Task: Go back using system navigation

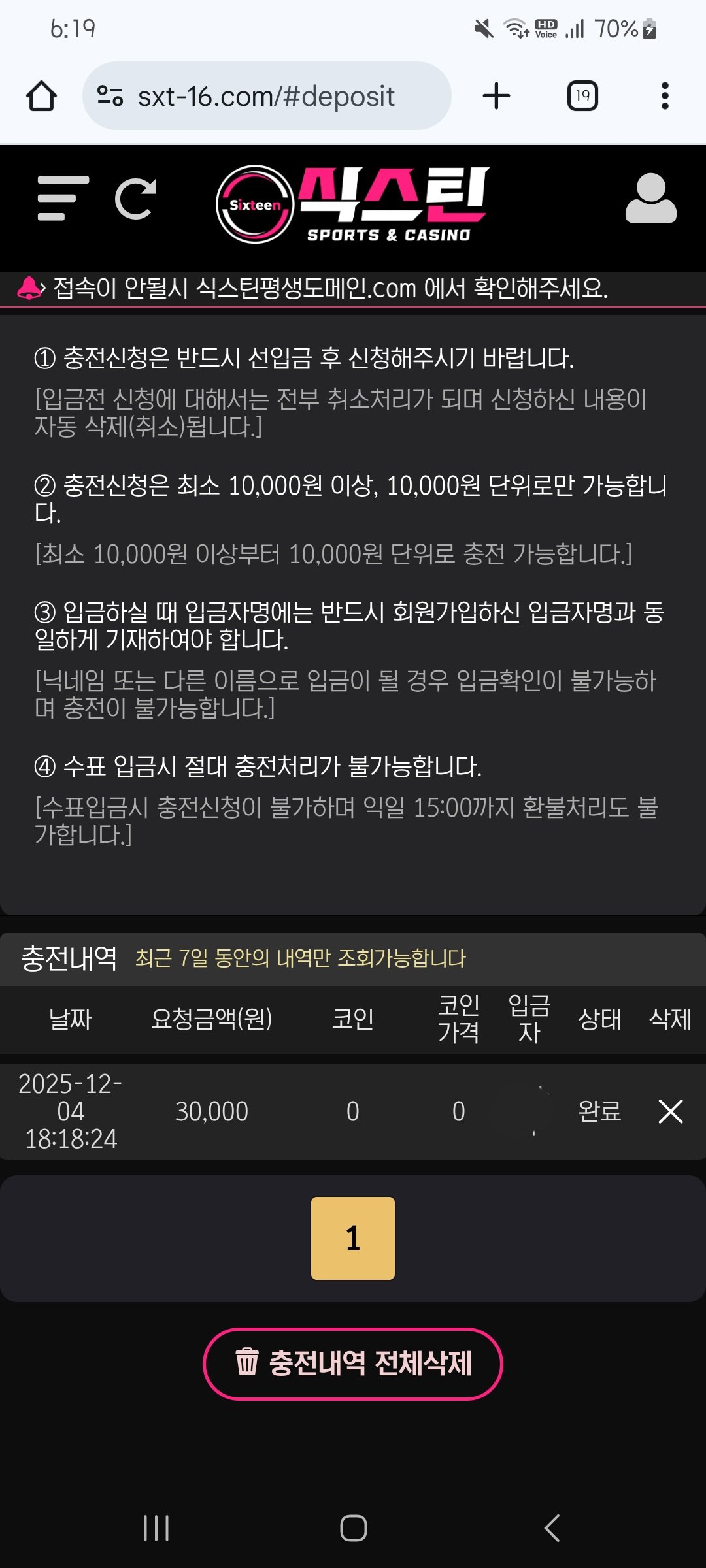Action: coord(552,1528)
